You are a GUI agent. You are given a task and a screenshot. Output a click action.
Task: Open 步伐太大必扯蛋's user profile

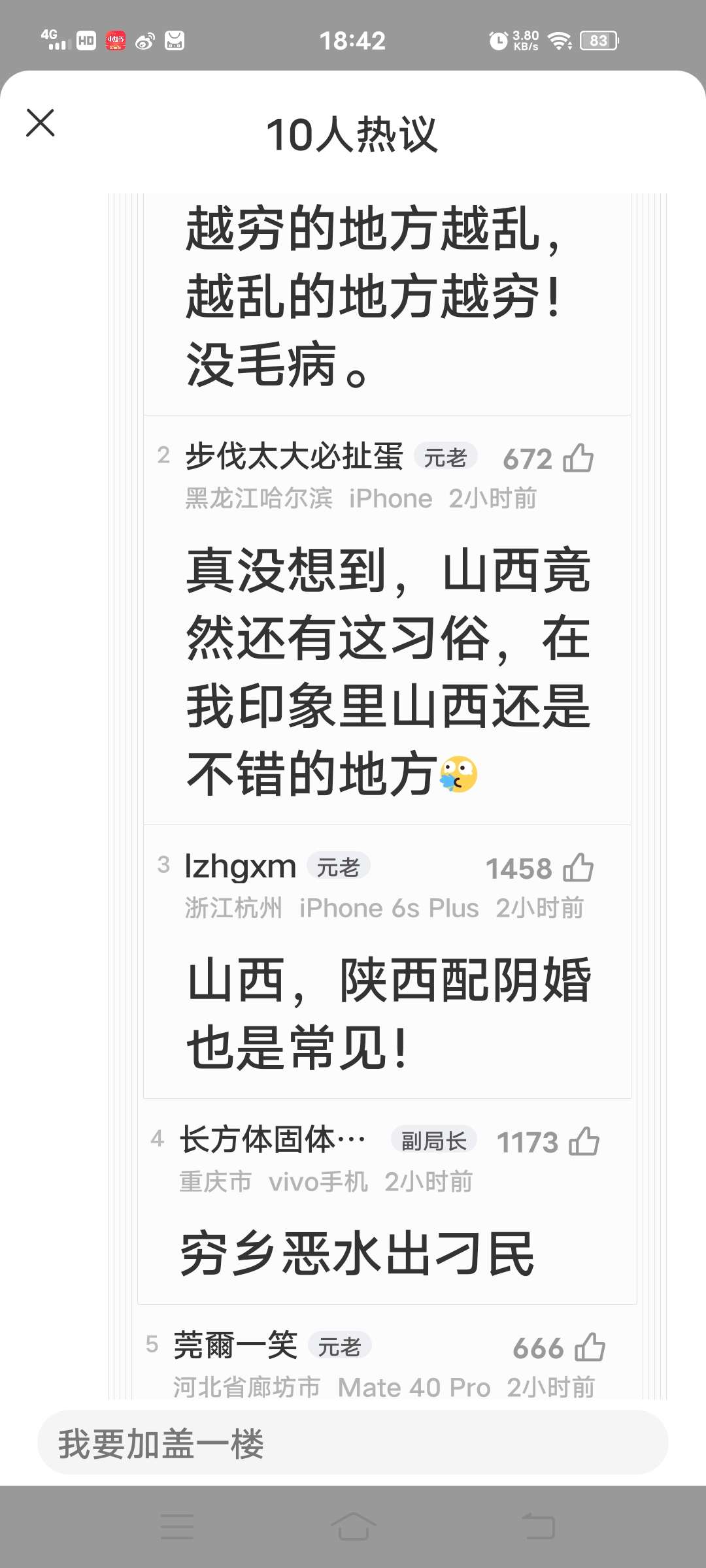(x=294, y=456)
